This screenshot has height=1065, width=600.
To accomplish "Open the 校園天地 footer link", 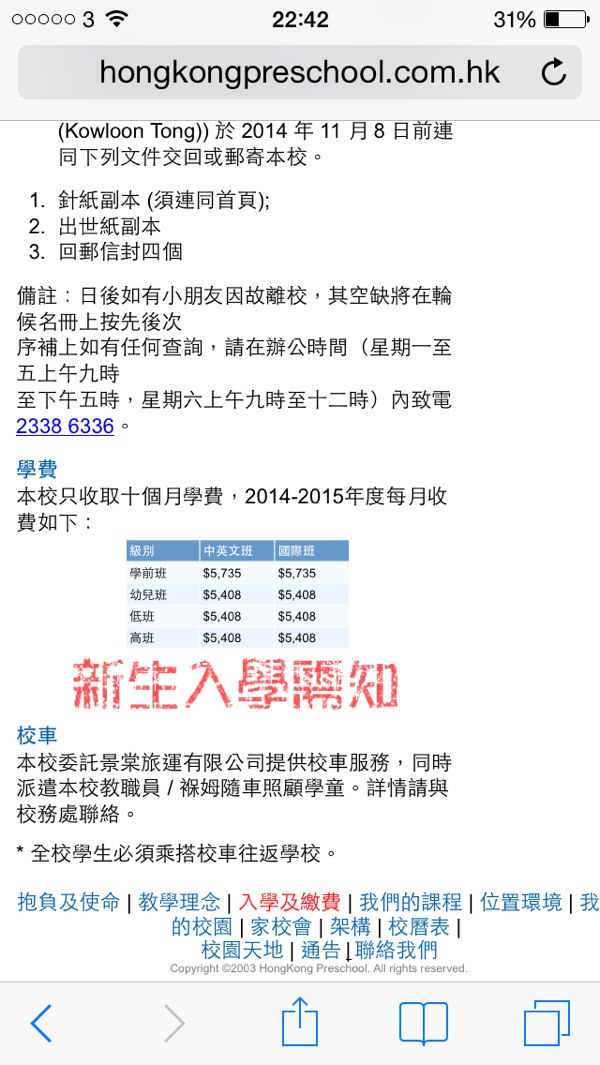I will [242, 950].
